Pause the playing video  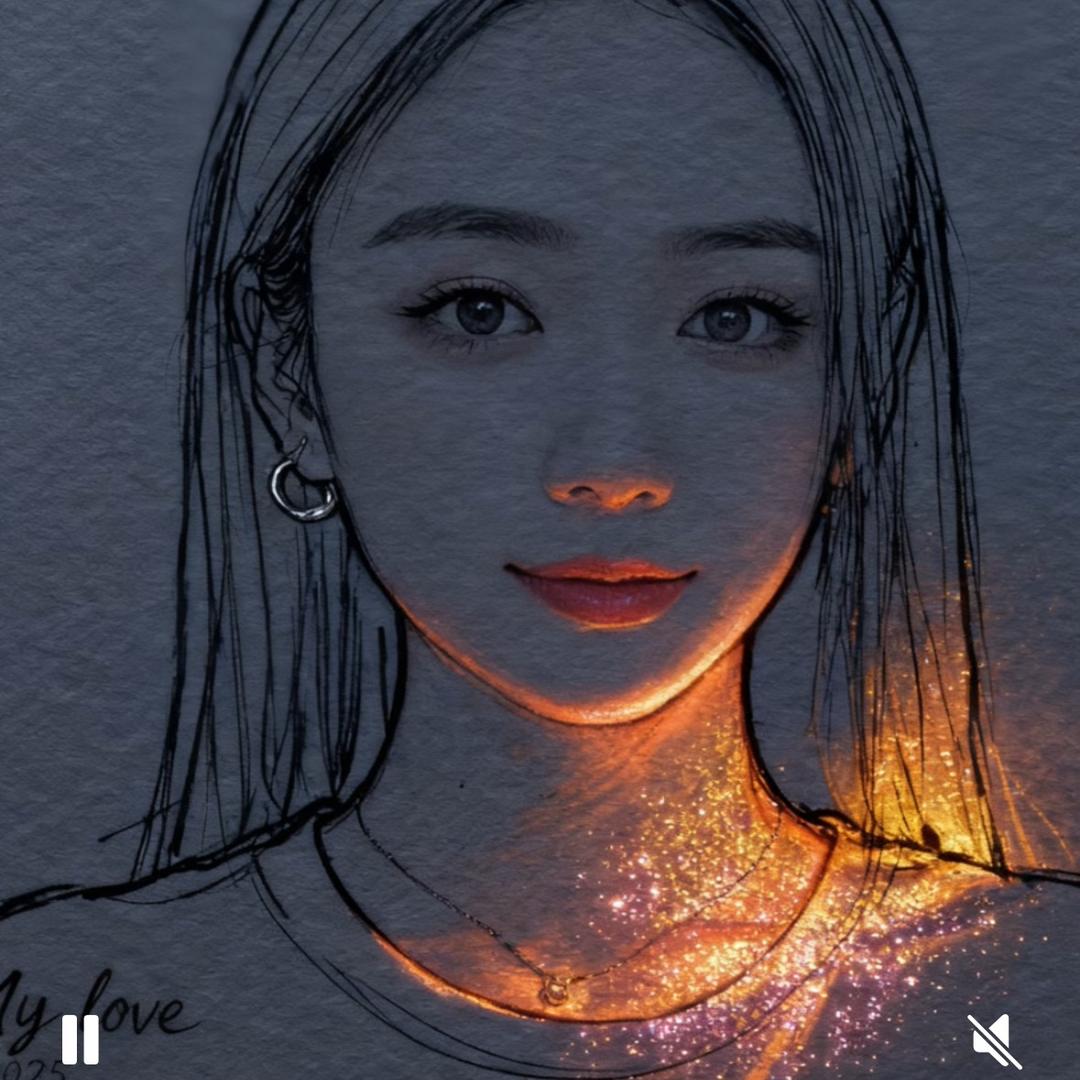(80, 1039)
